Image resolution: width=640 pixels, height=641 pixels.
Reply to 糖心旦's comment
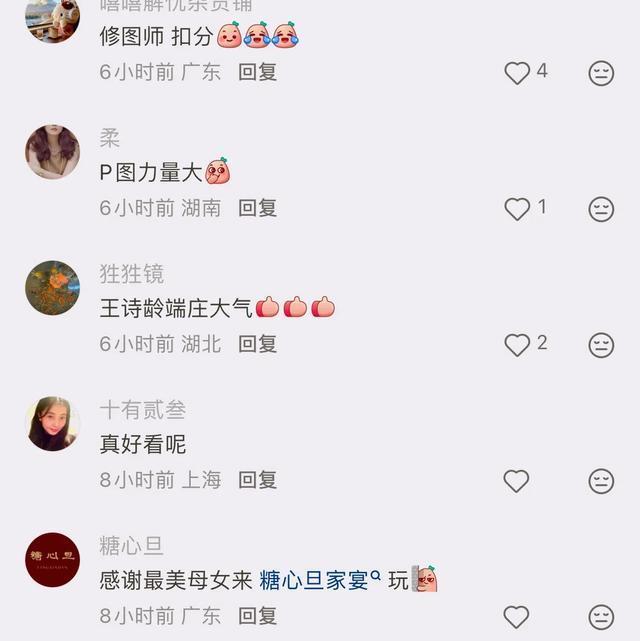tap(257, 616)
